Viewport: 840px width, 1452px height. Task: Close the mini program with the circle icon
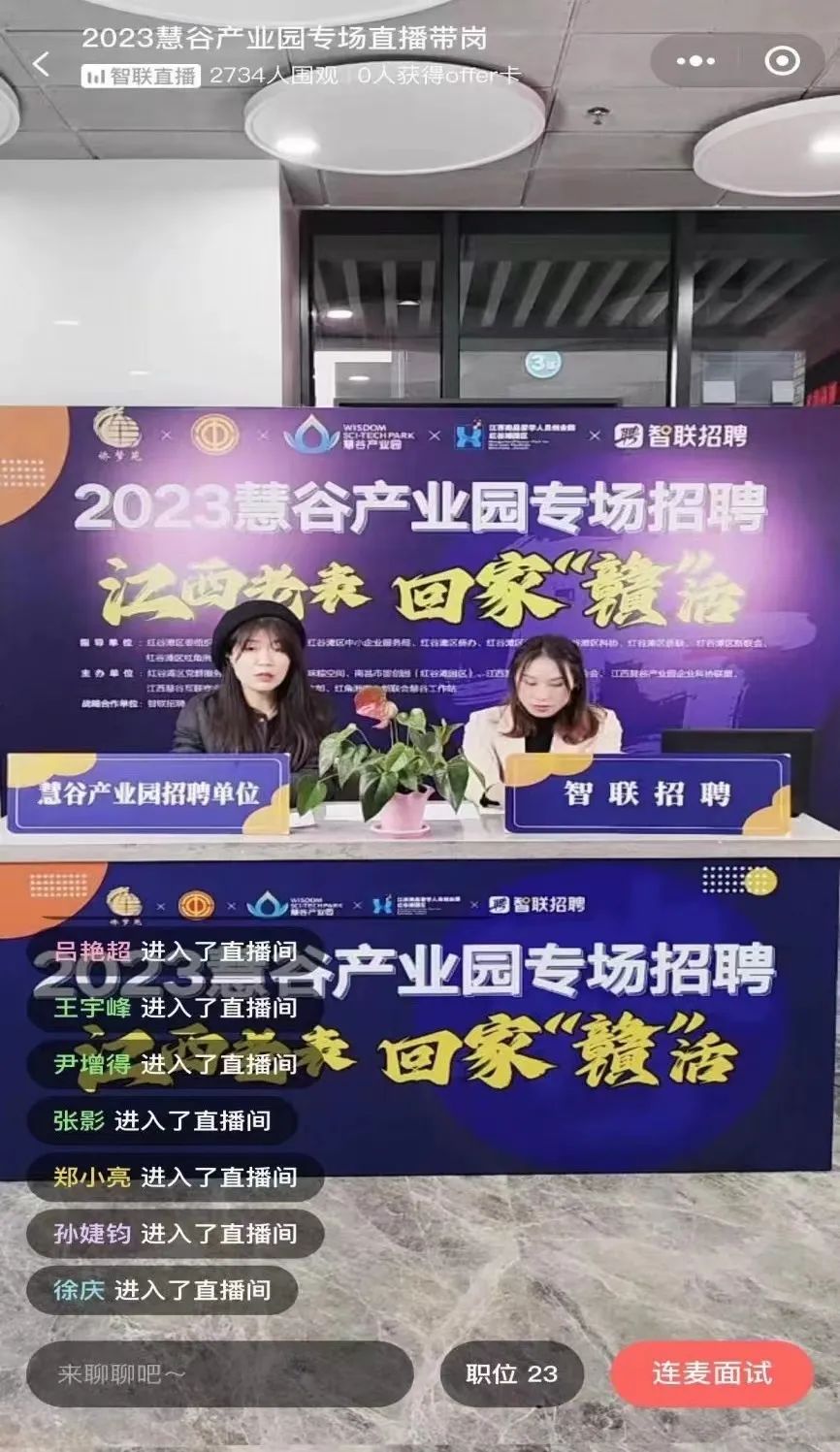click(x=782, y=61)
